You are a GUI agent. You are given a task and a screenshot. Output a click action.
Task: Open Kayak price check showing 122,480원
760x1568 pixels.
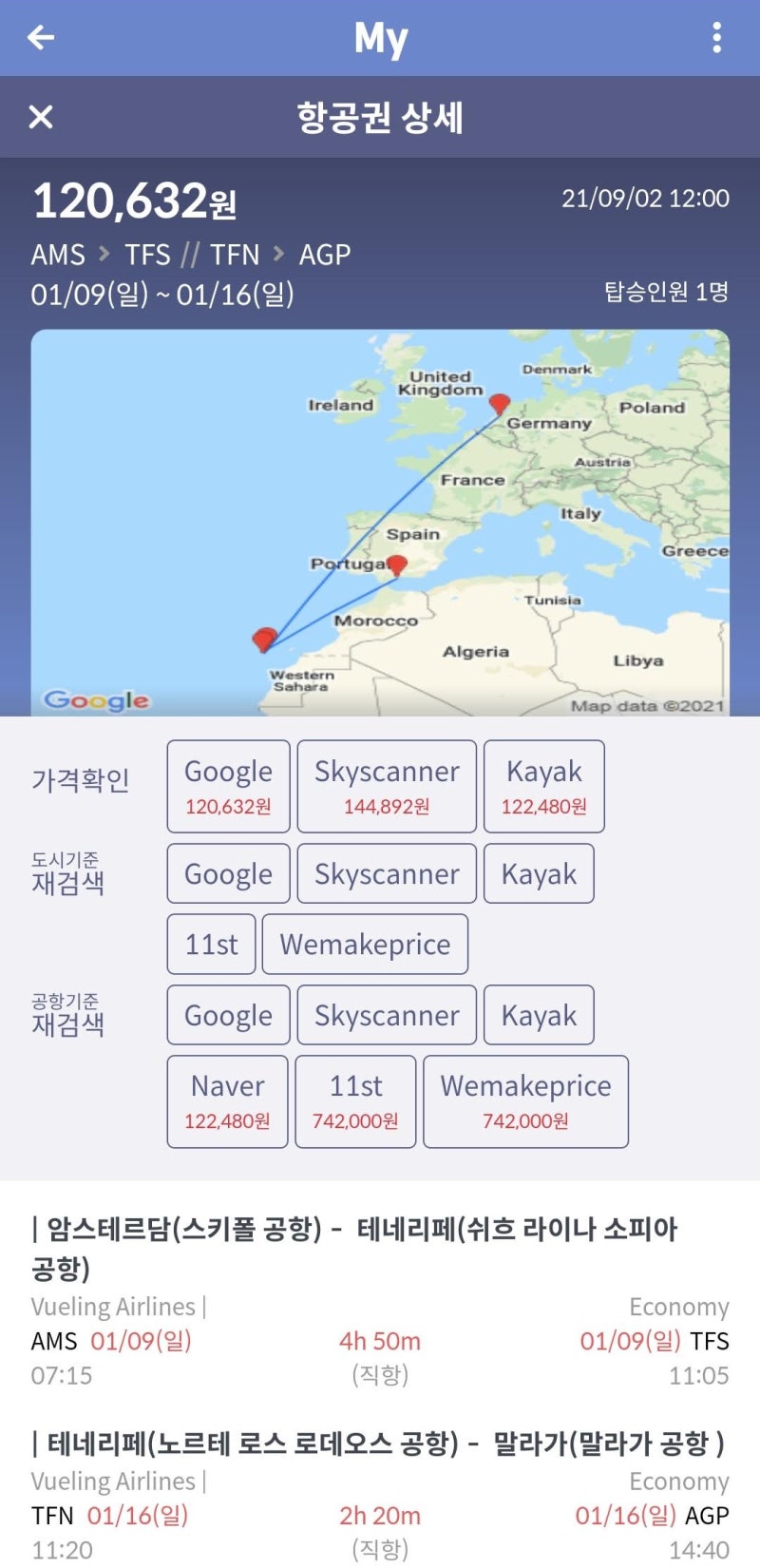click(543, 785)
